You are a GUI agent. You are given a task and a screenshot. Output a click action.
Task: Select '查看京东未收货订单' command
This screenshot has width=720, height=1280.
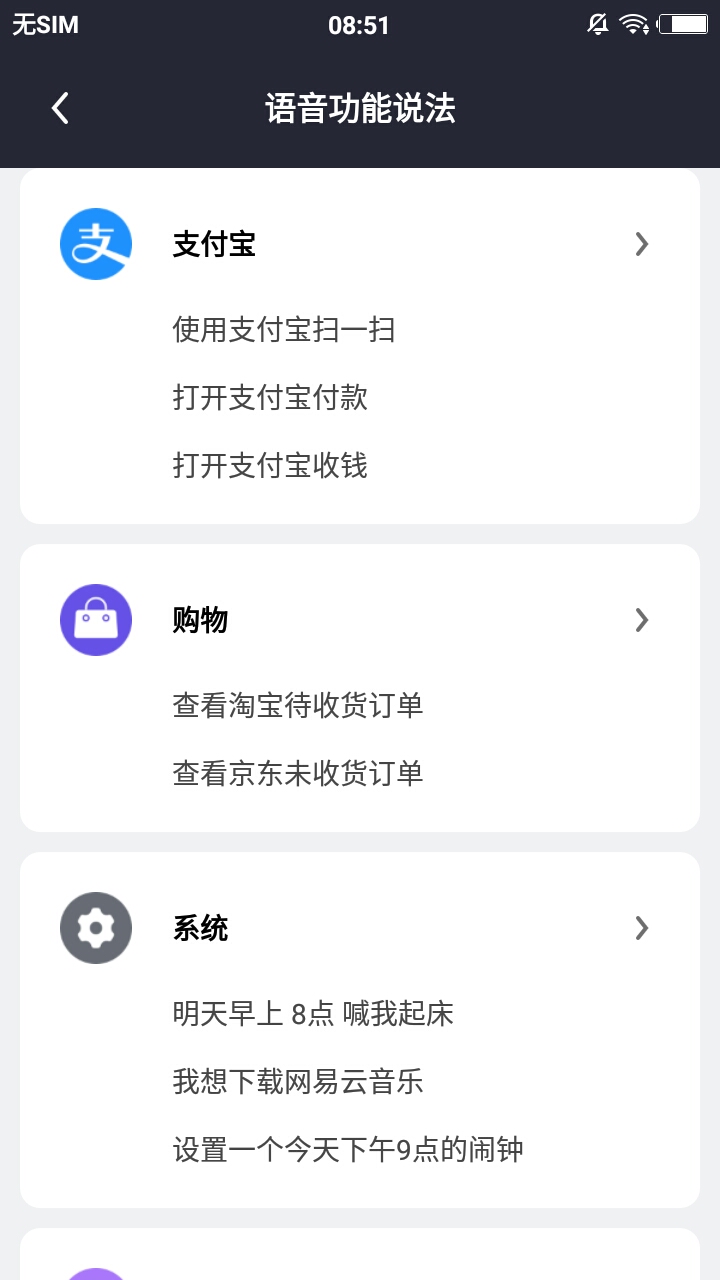click(x=297, y=773)
